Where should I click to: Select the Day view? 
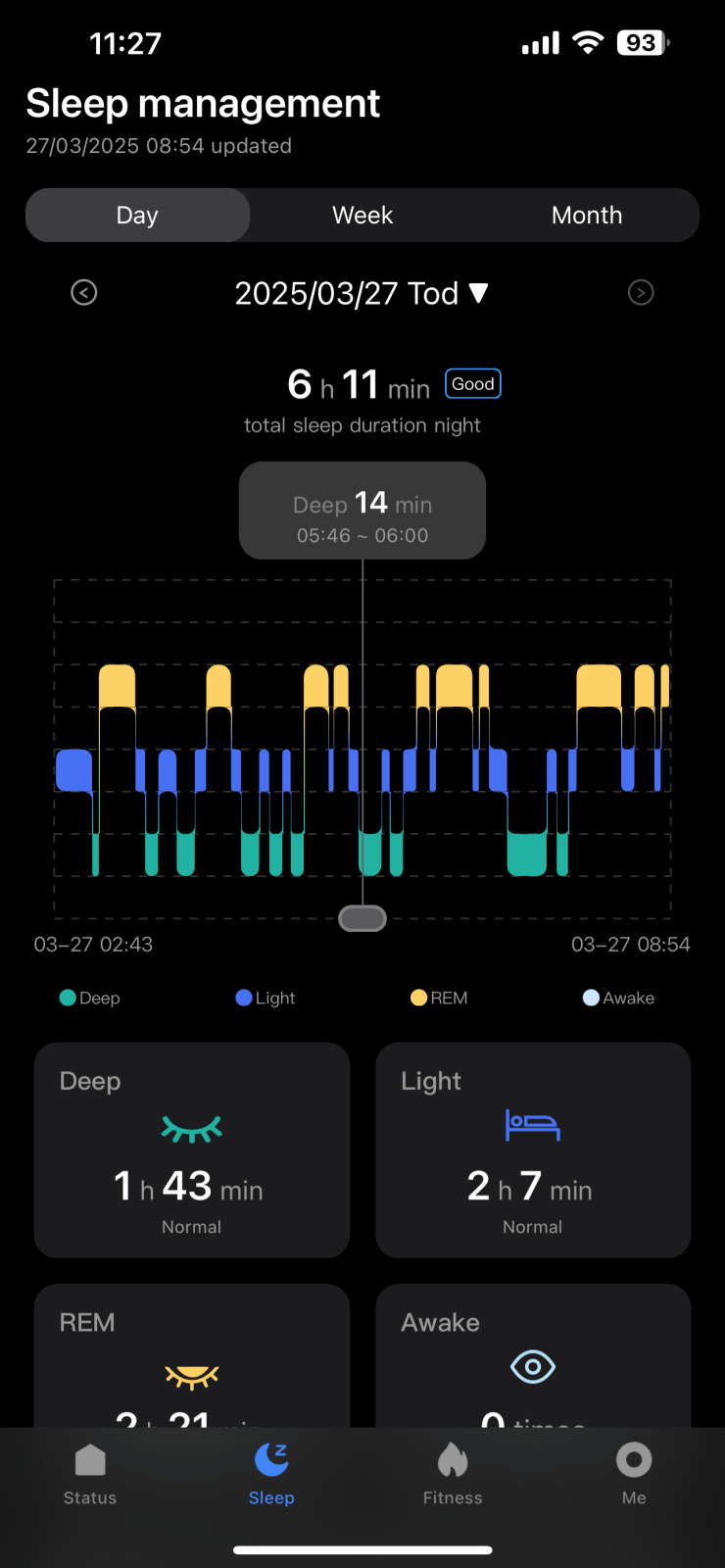pos(137,215)
